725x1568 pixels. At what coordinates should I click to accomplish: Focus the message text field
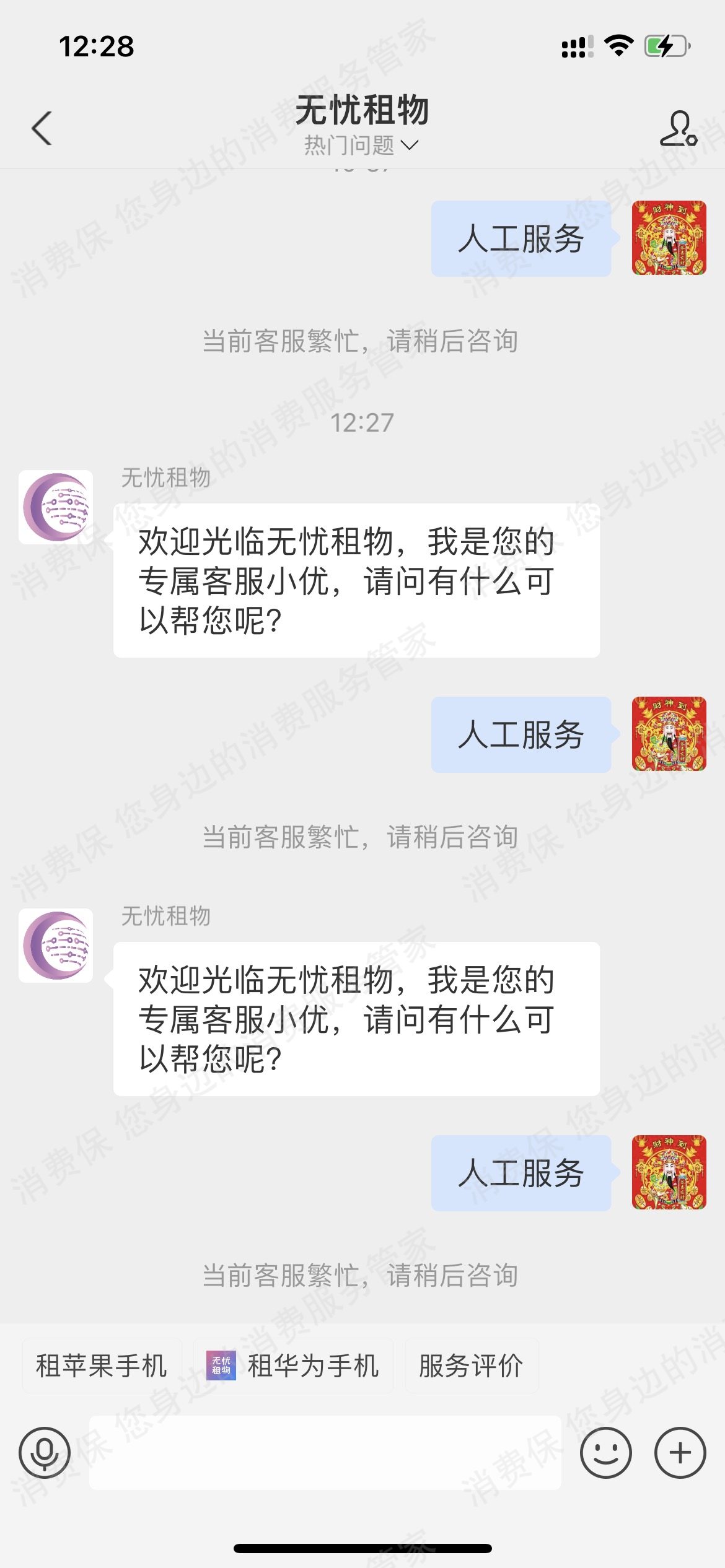(x=325, y=1453)
